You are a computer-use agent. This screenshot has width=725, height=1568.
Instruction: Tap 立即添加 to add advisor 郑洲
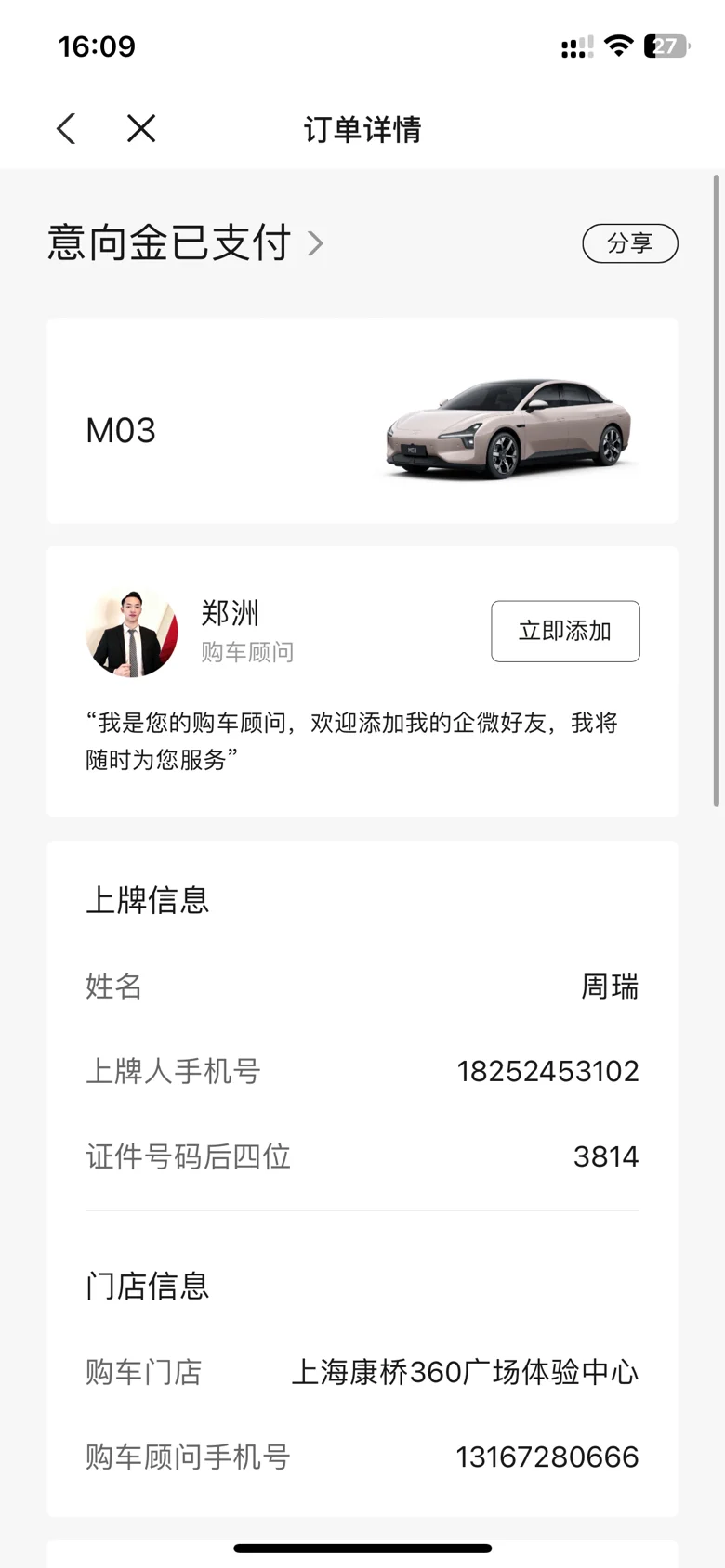coord(565,632)
